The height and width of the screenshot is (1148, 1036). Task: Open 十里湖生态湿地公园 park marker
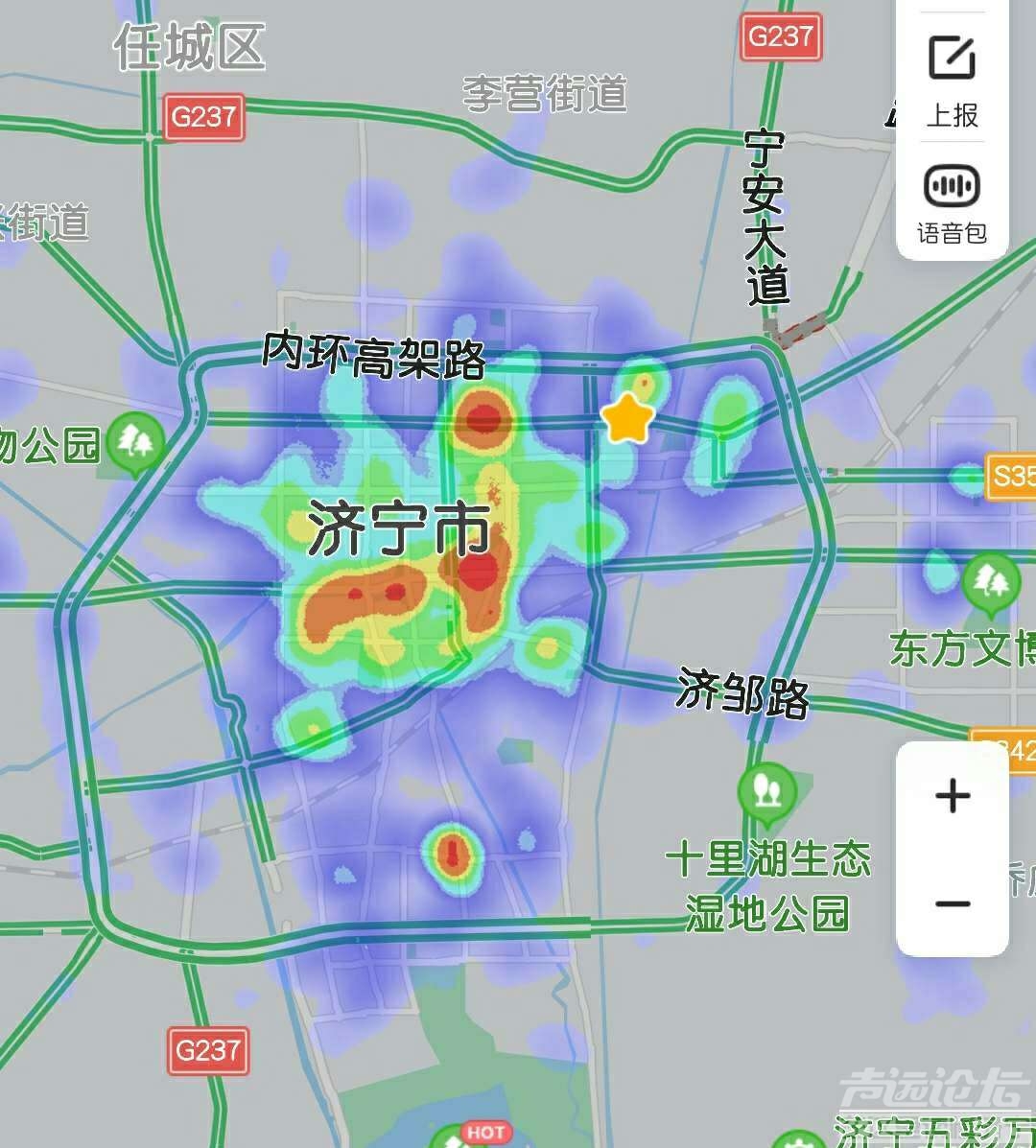click(766, 790)
